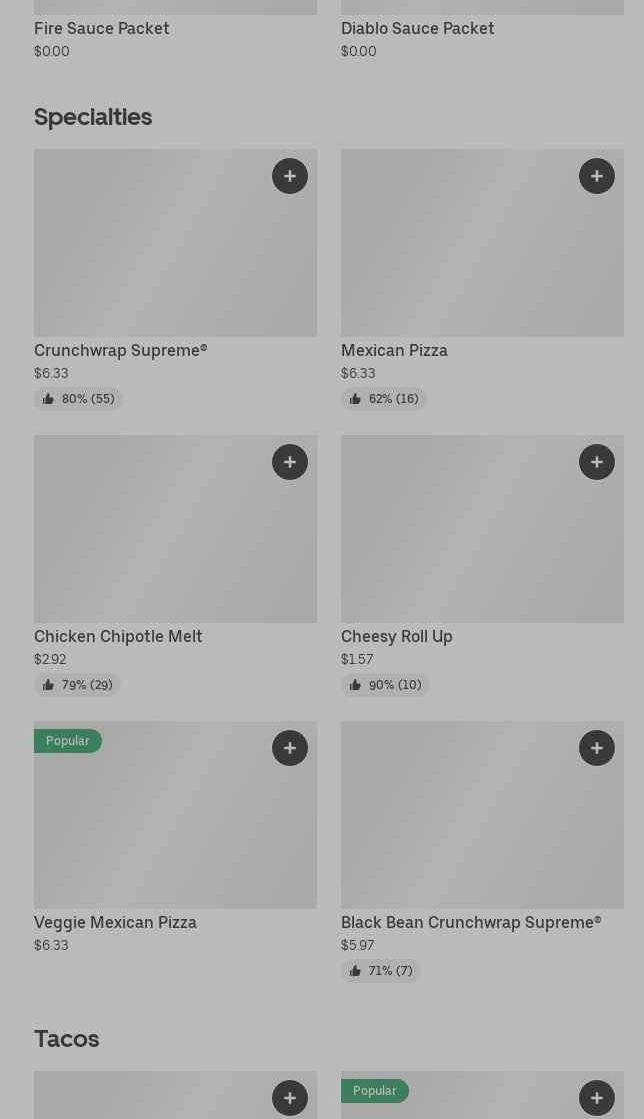Select the Fire Sauce Packet item
This screenshot has width=644, height=1119.
102,29
